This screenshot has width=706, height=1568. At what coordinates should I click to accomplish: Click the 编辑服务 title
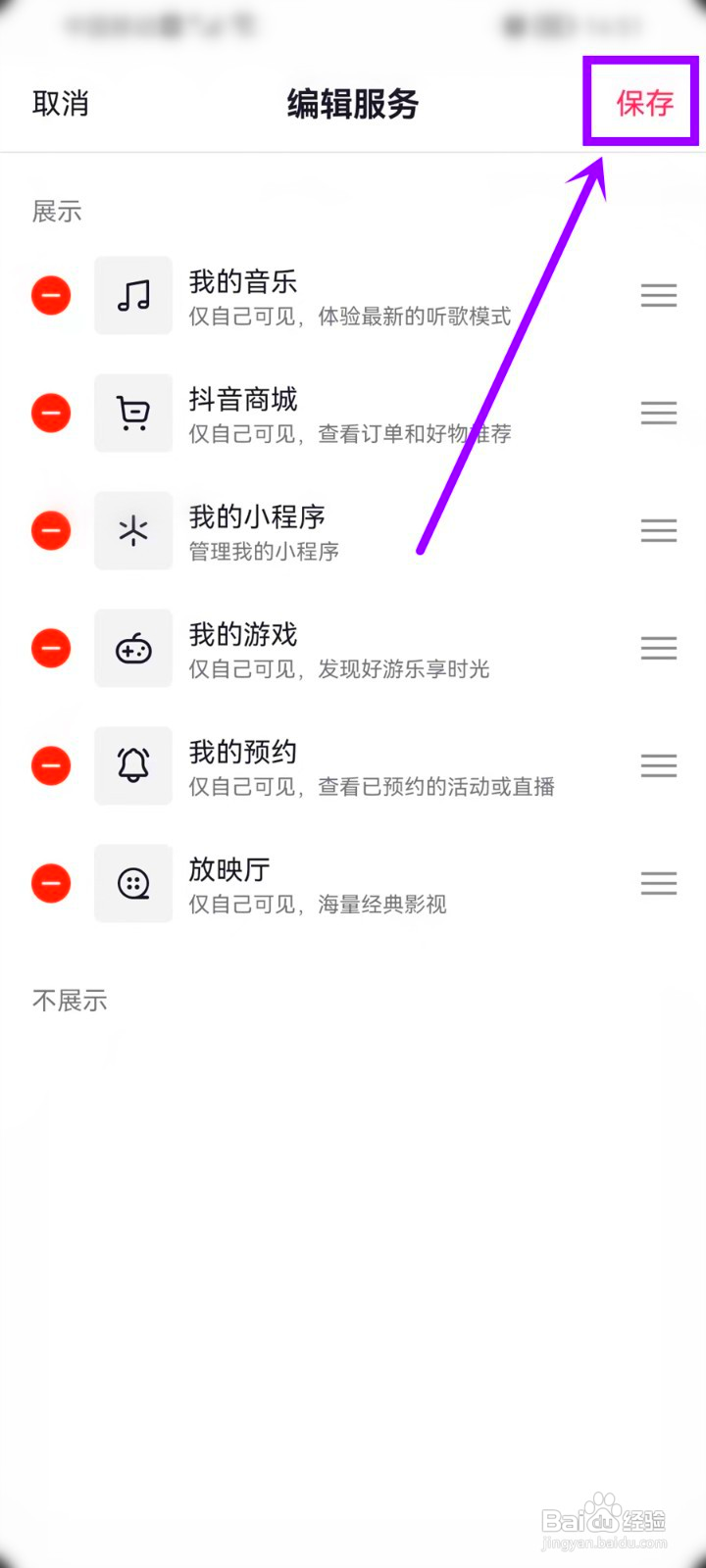(351, 104)
